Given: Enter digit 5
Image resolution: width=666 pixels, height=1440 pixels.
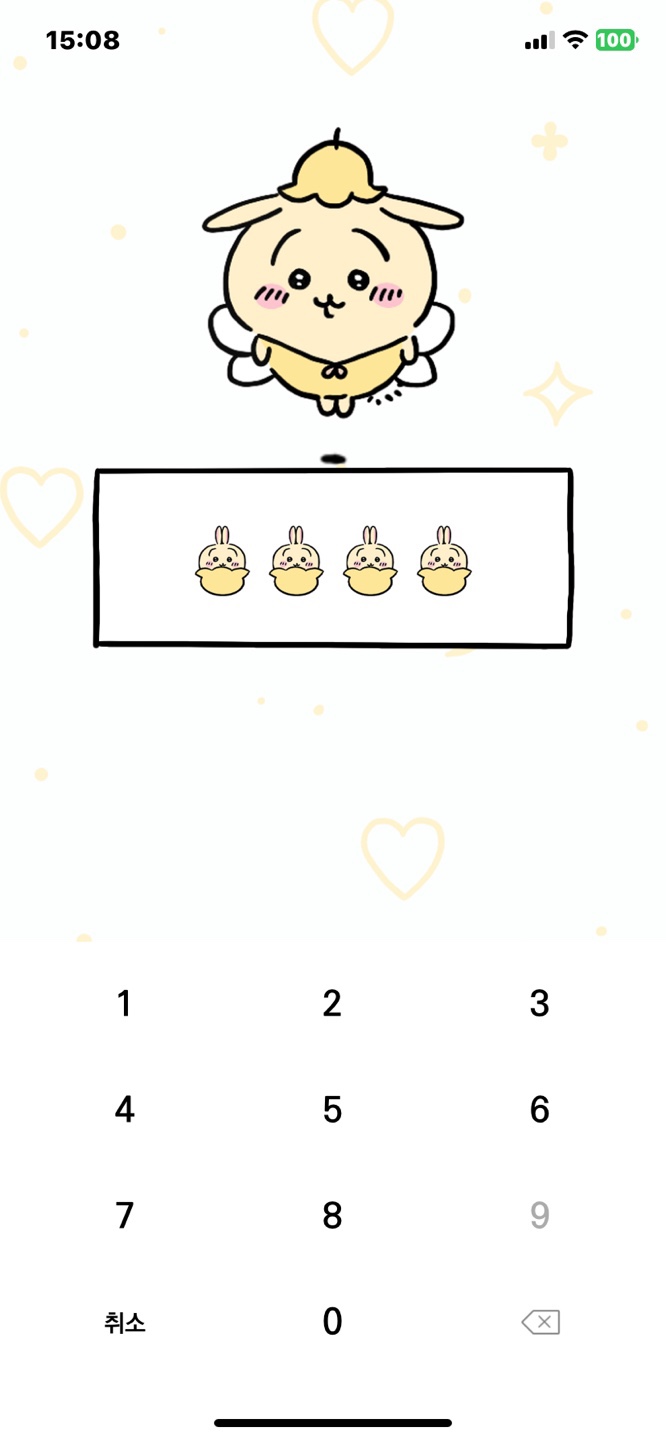Looking at the screenshot, I should coord(332,1109).
